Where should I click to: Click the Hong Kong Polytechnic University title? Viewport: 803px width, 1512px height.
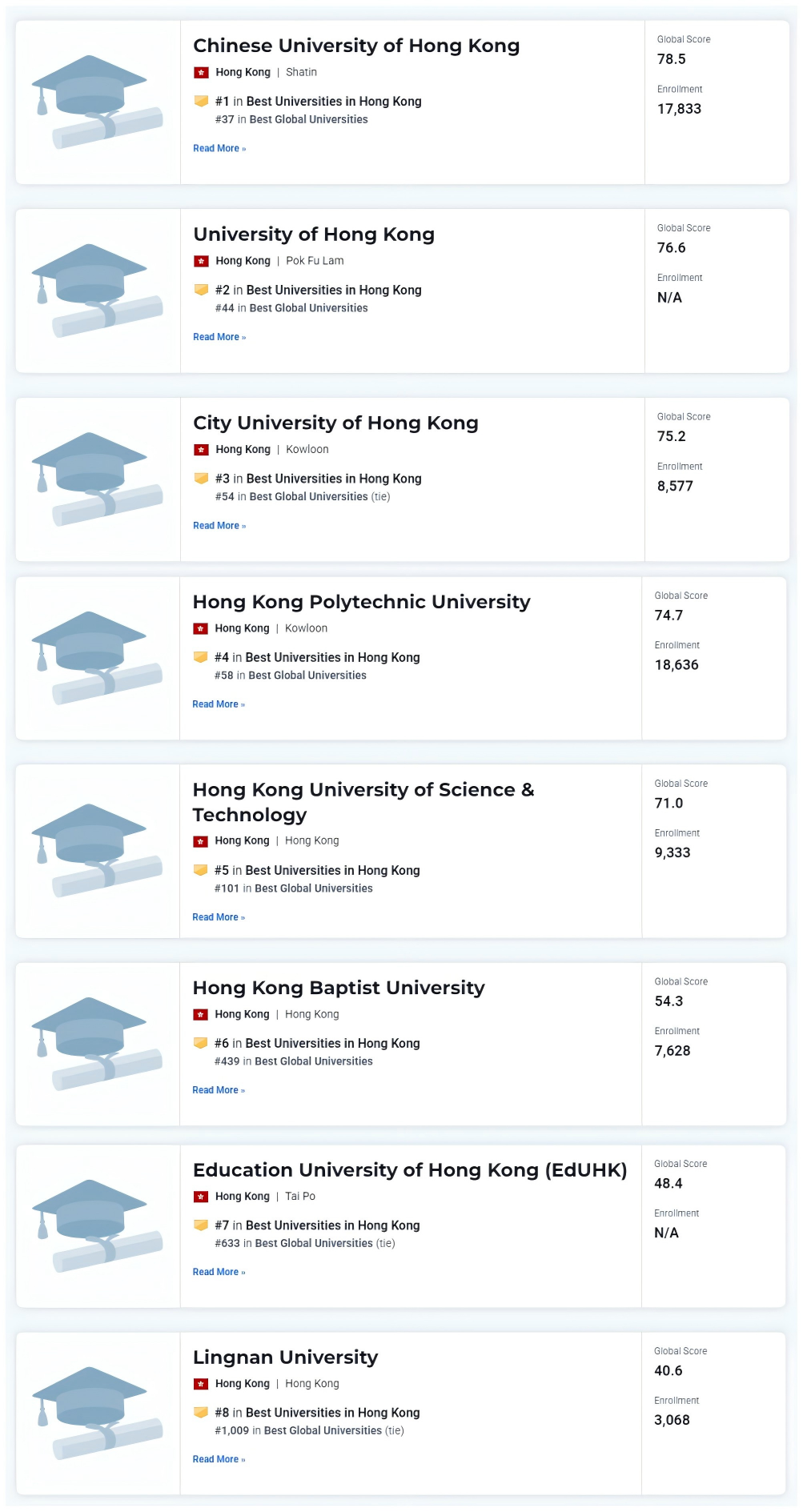361,601
